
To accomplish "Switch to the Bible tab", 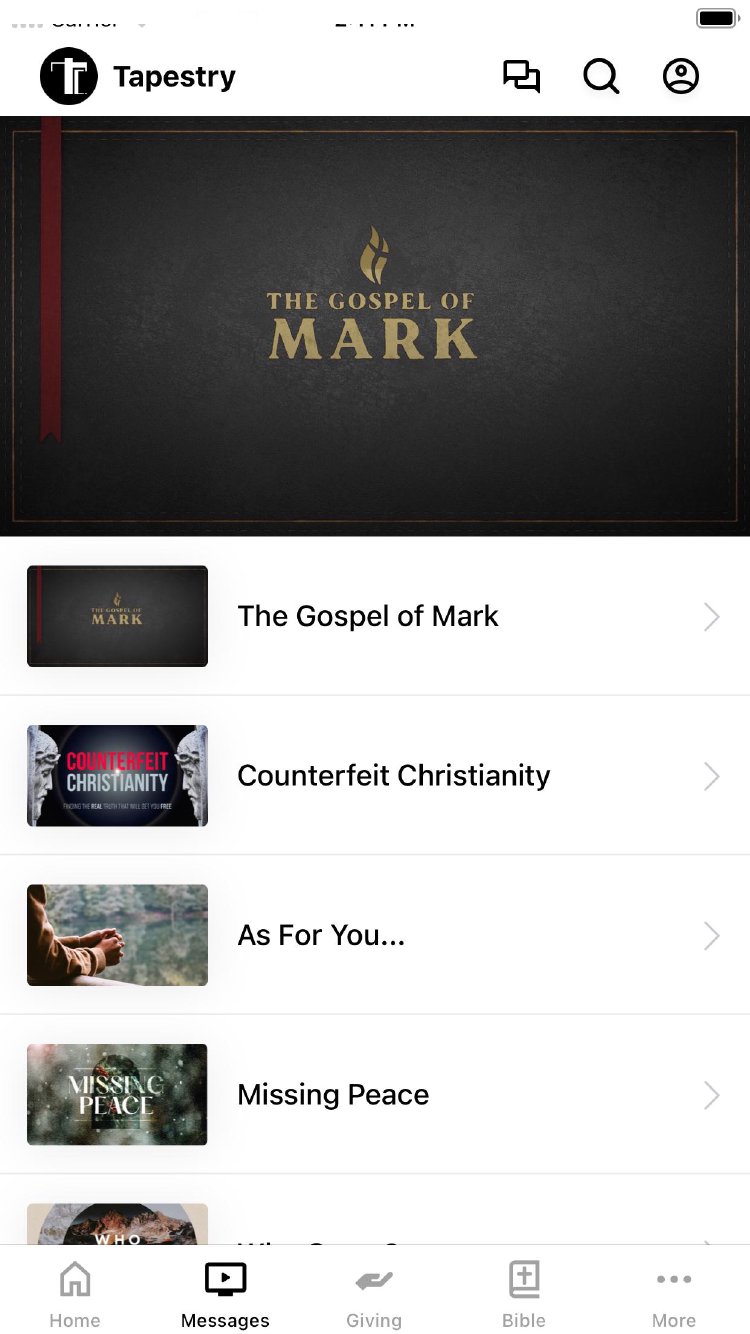I will tap(524, 1294).
